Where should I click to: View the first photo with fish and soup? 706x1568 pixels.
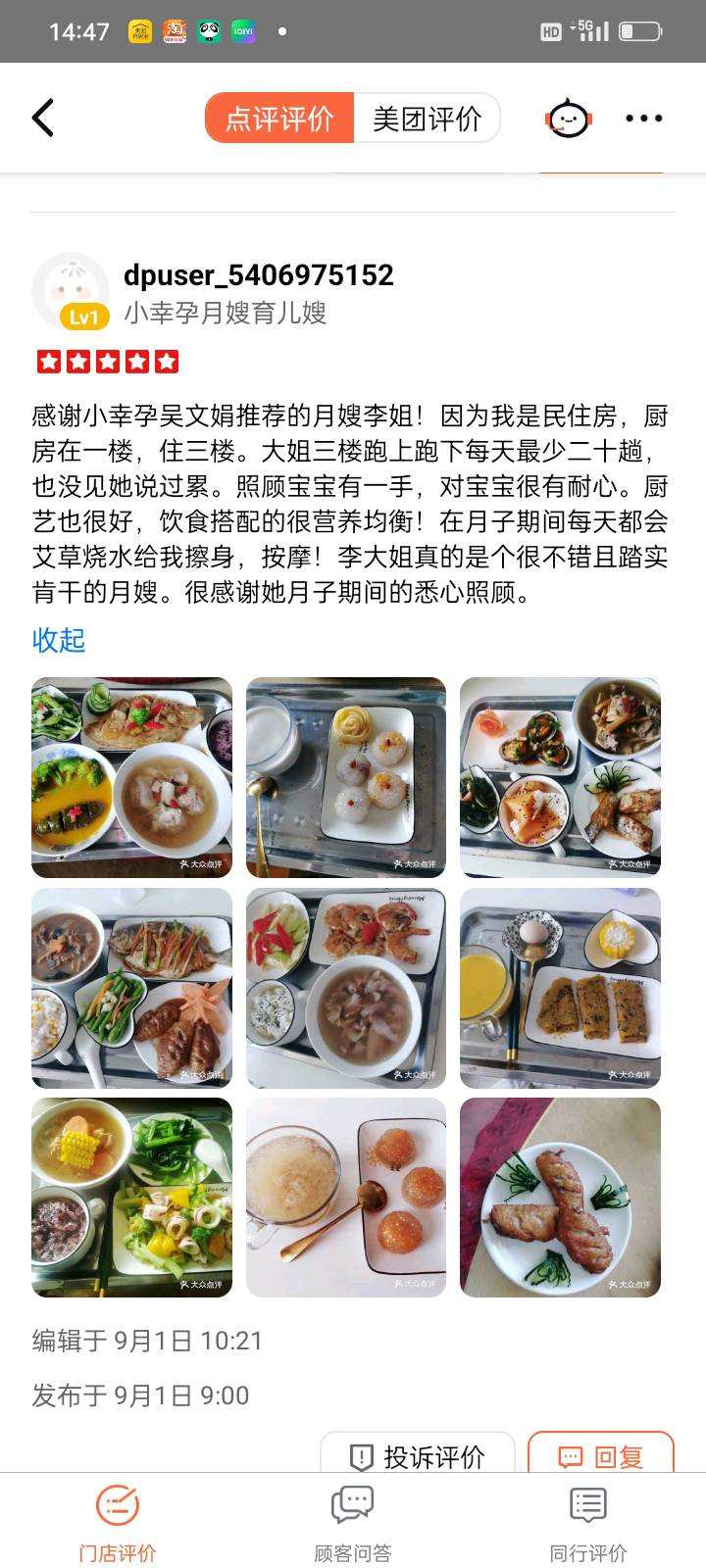coord(131,777)
